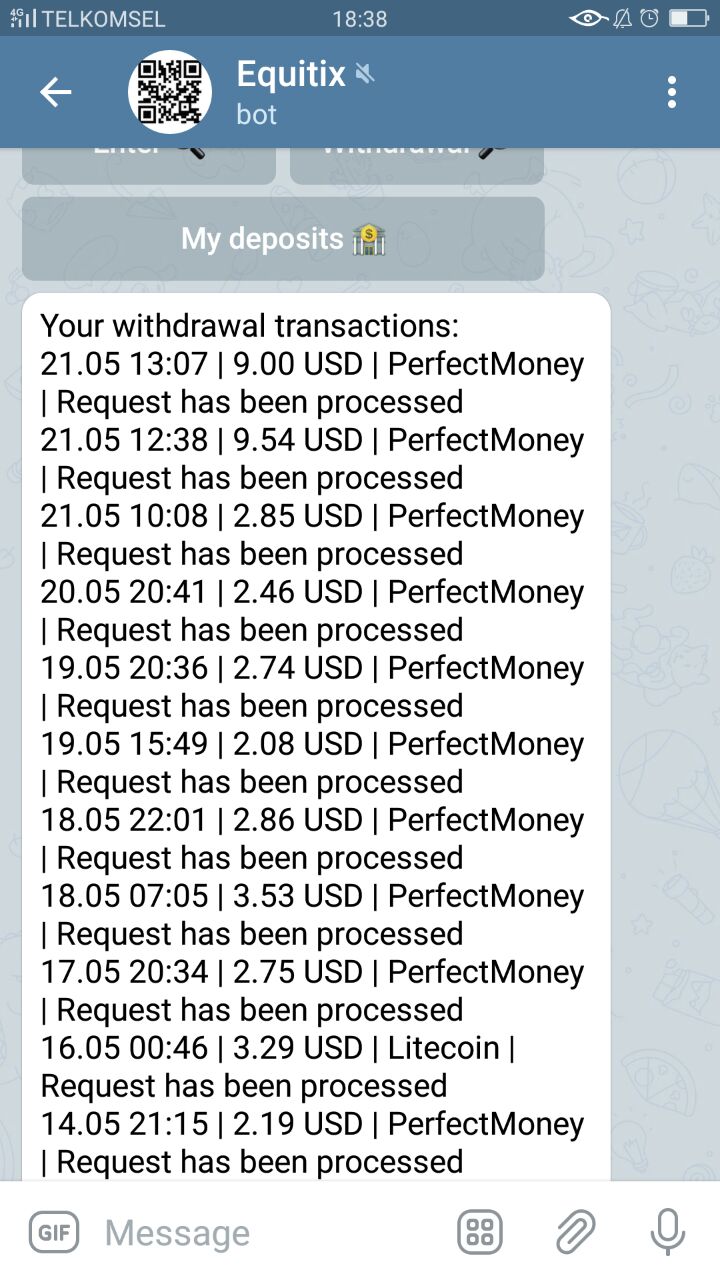
Task: Go back to the chat list
Action: coord(56,93)
